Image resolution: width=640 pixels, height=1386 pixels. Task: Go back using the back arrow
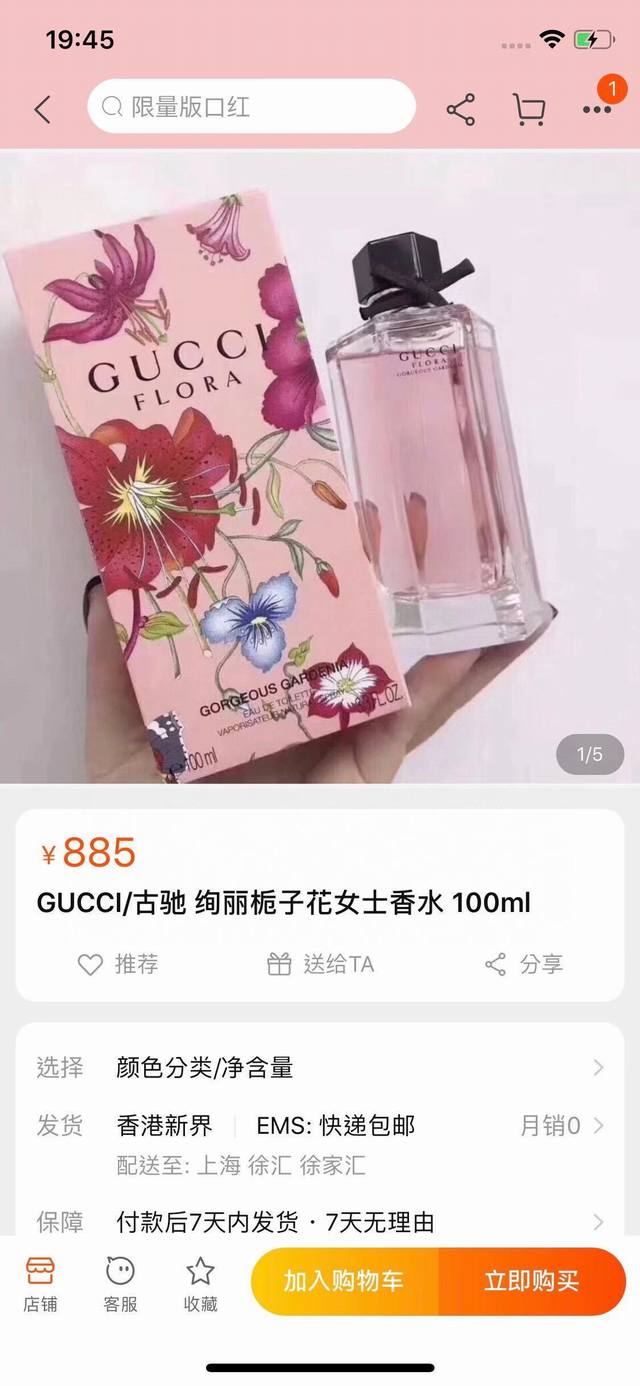click(42, 109)
